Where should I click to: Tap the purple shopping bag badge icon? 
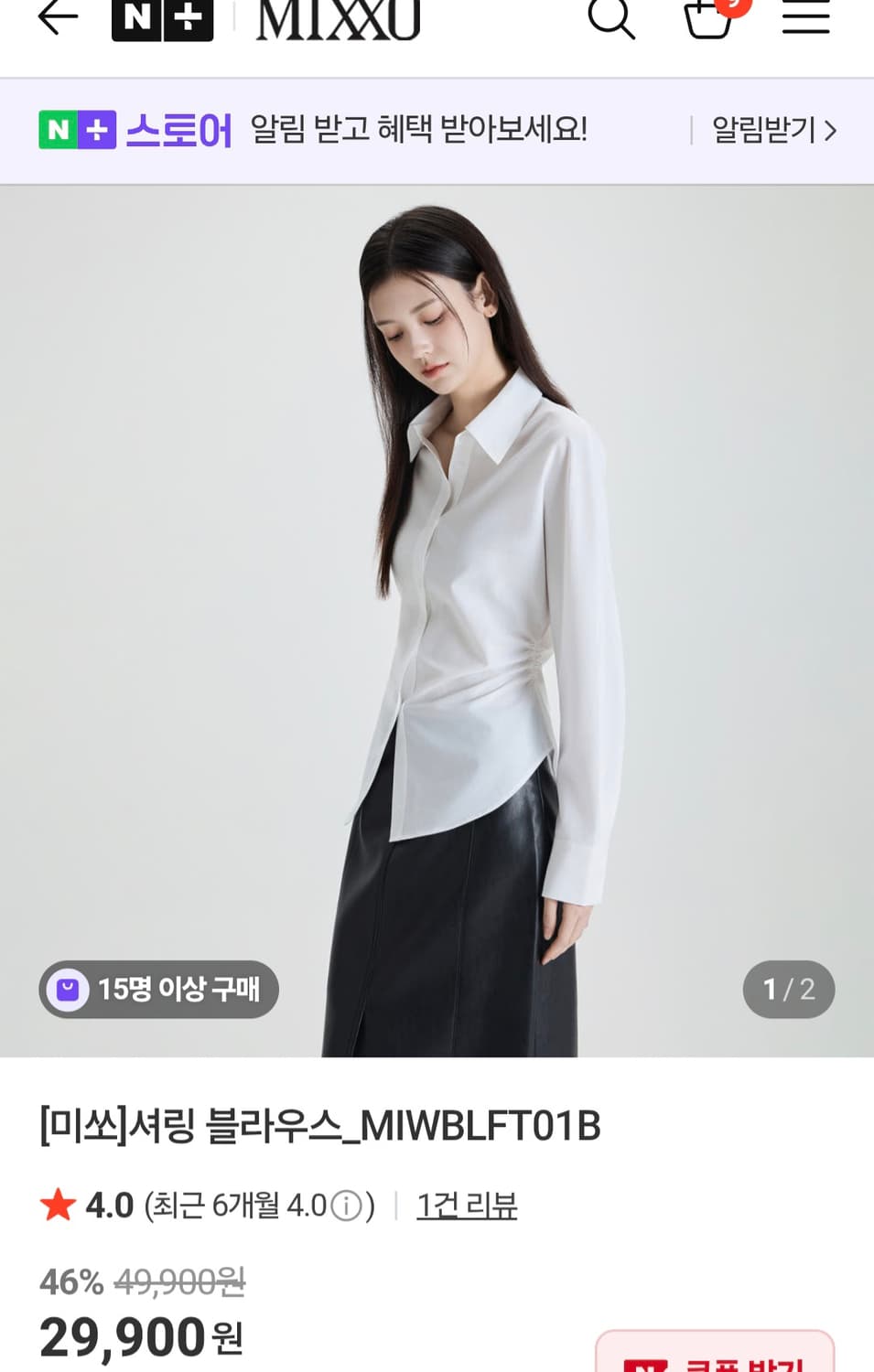click(67, 990)
